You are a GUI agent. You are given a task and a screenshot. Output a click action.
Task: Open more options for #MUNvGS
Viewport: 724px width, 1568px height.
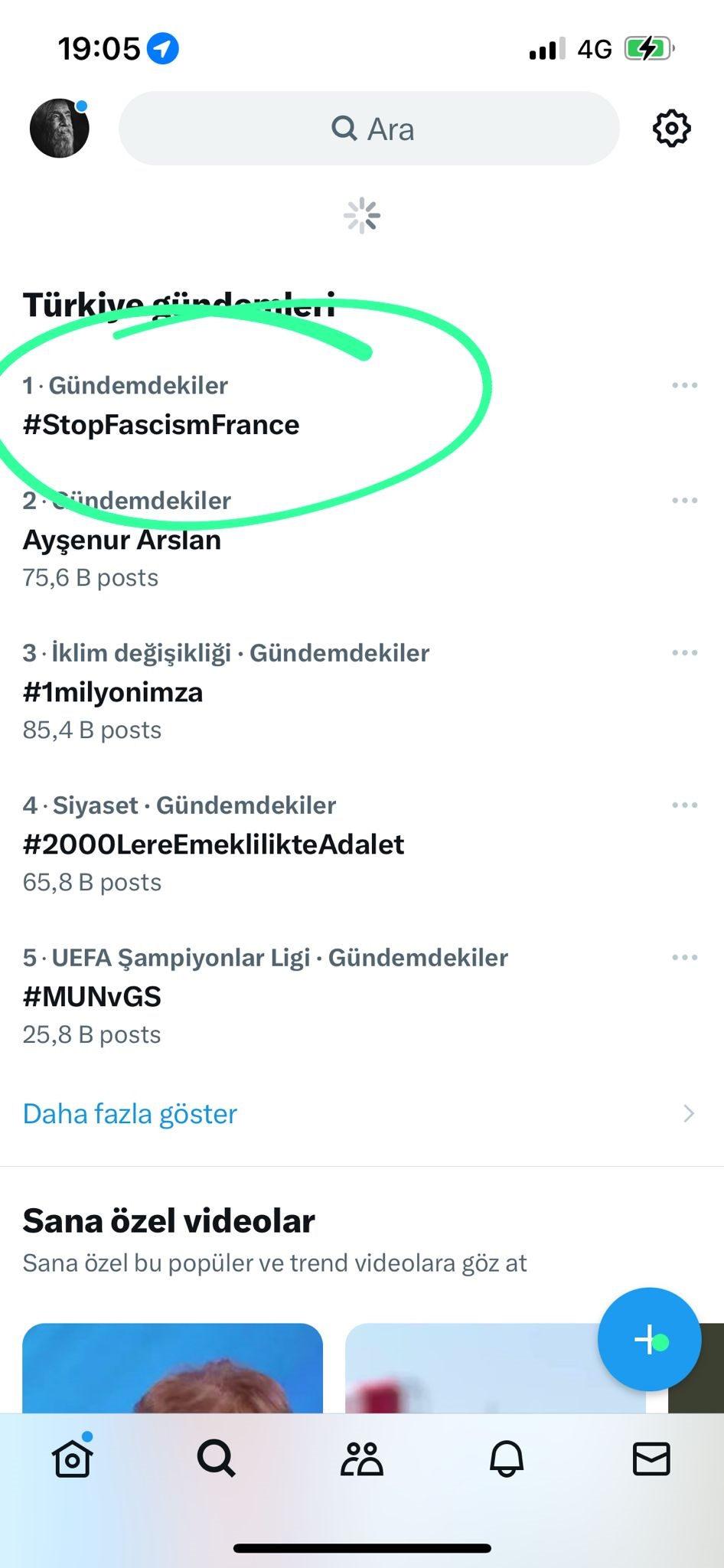[684, 958]
